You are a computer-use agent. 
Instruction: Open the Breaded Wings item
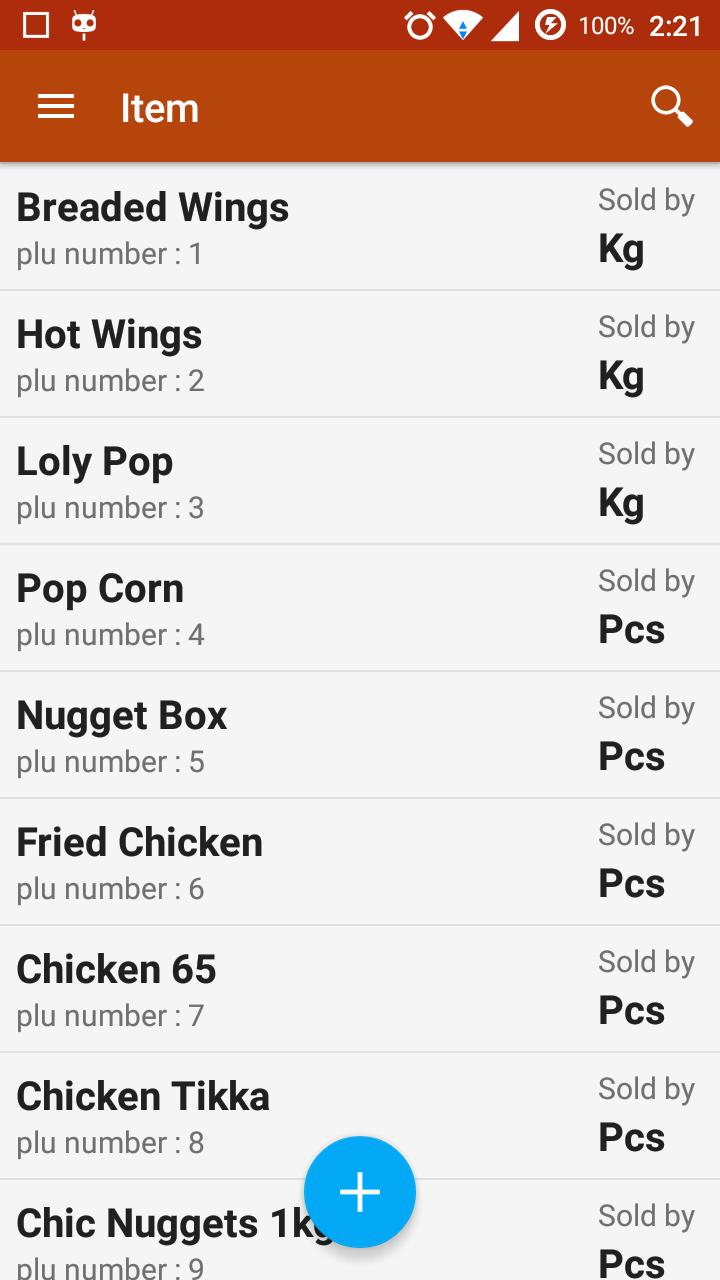click(360, 227)
